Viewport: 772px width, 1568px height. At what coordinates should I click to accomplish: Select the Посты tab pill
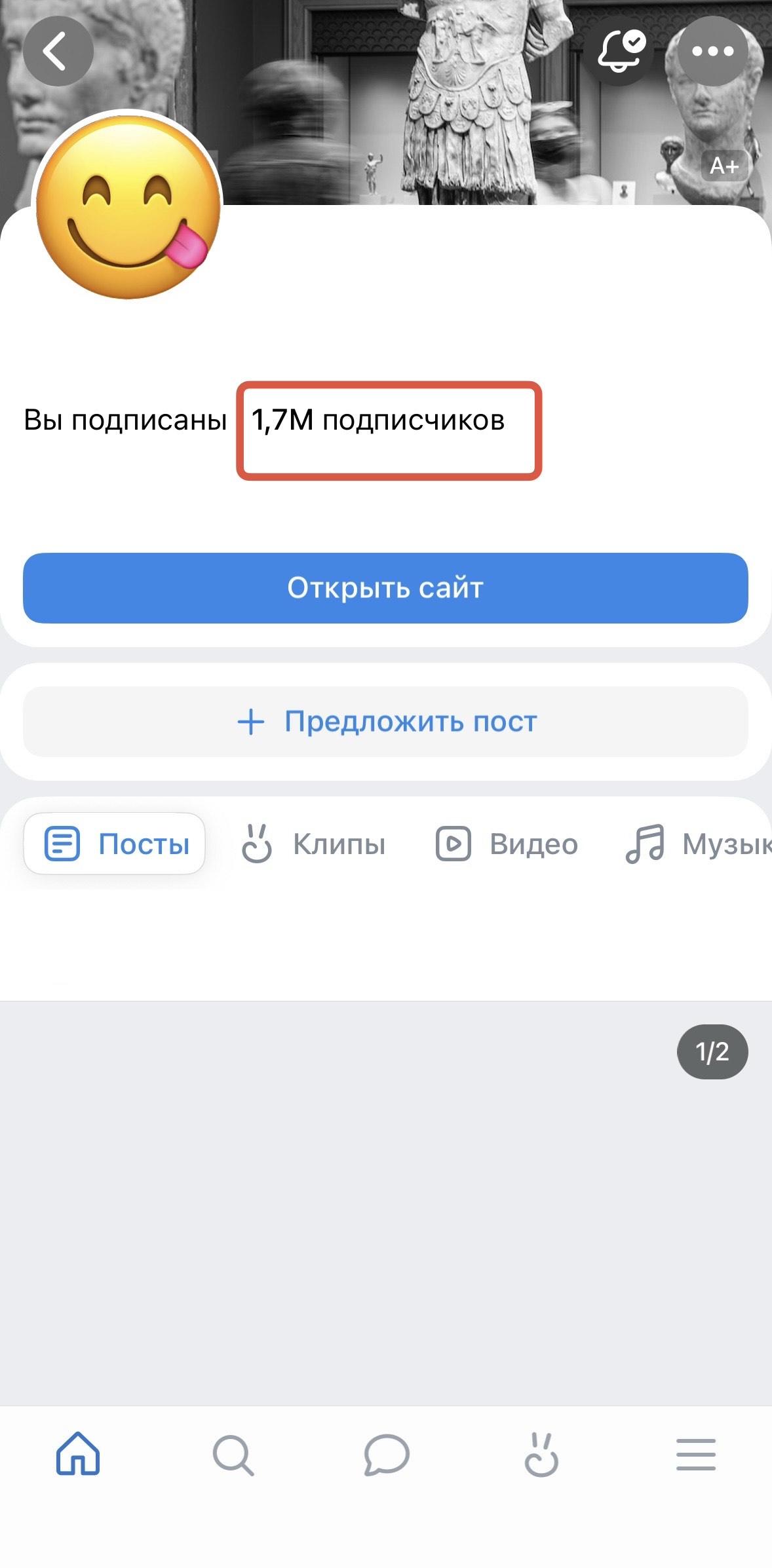(115, 844)
